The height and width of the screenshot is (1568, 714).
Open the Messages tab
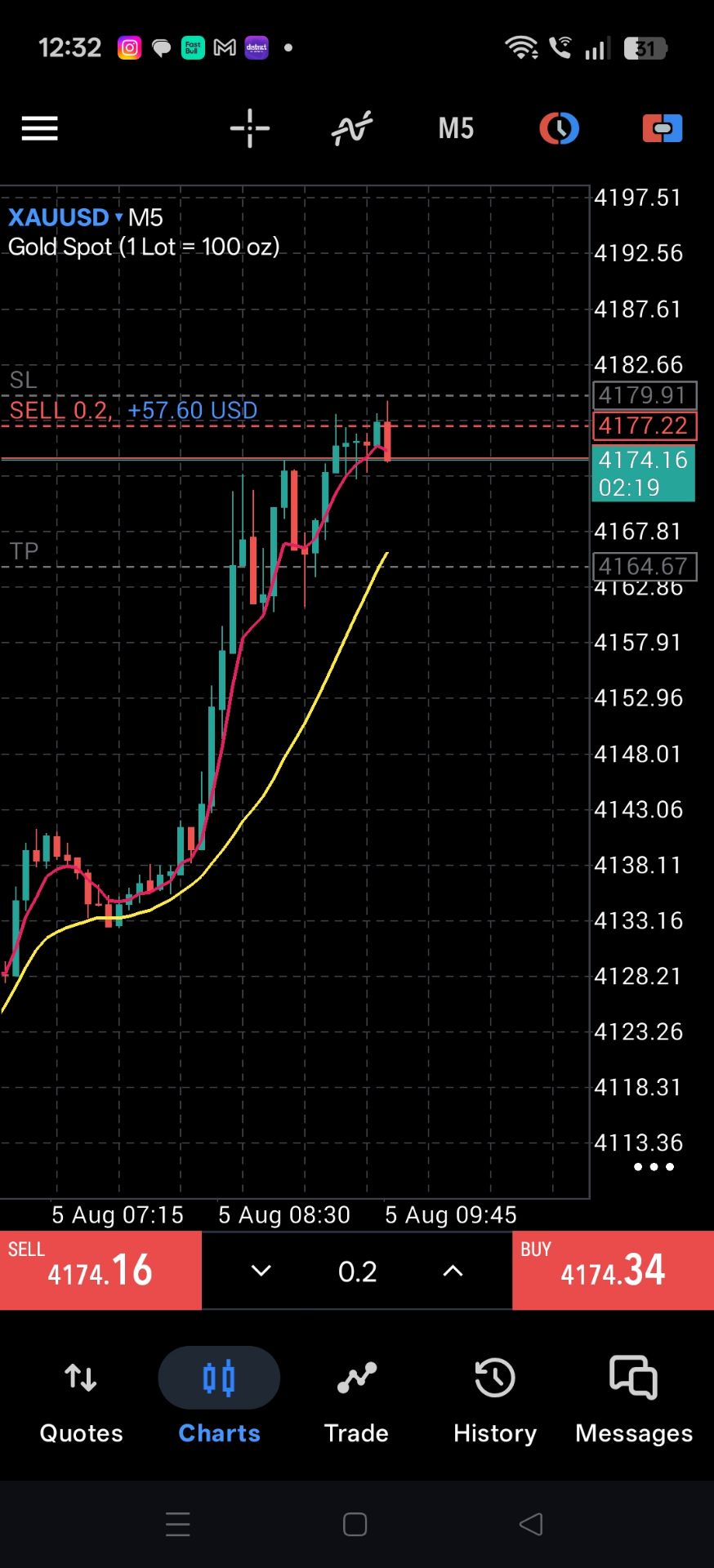634,1396
